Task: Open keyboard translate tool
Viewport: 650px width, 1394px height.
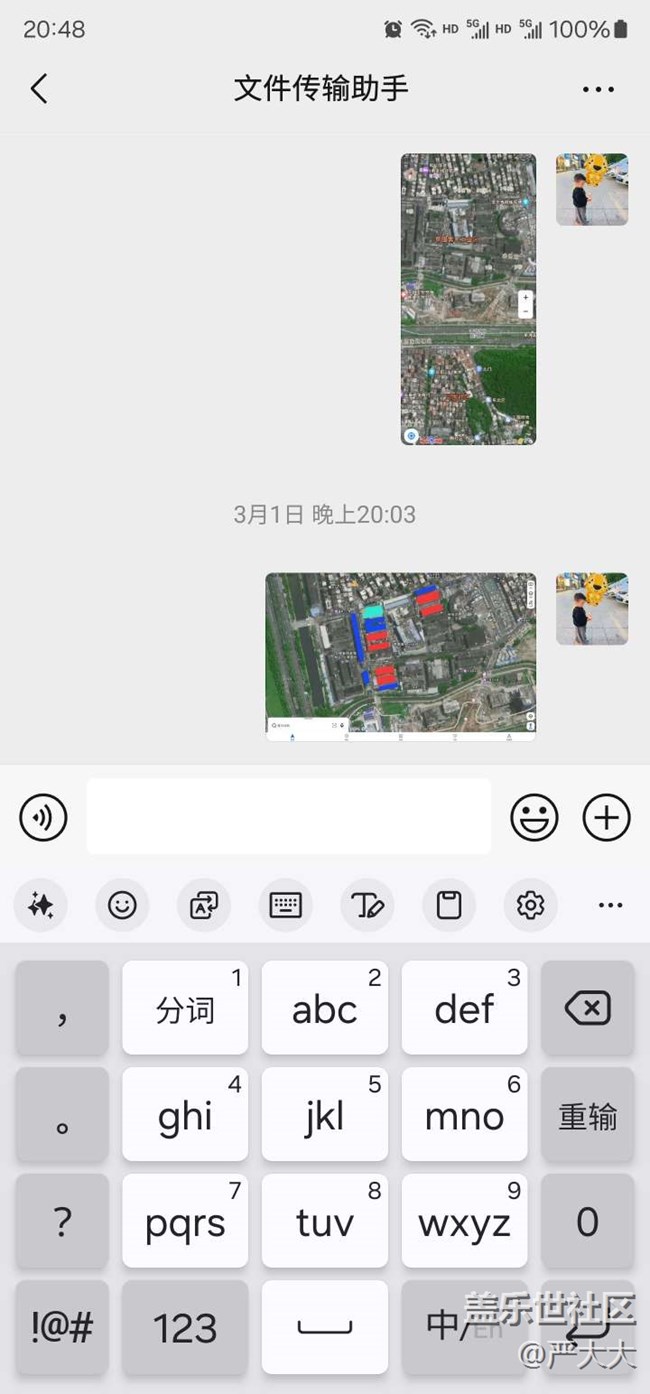Action: 204,906
